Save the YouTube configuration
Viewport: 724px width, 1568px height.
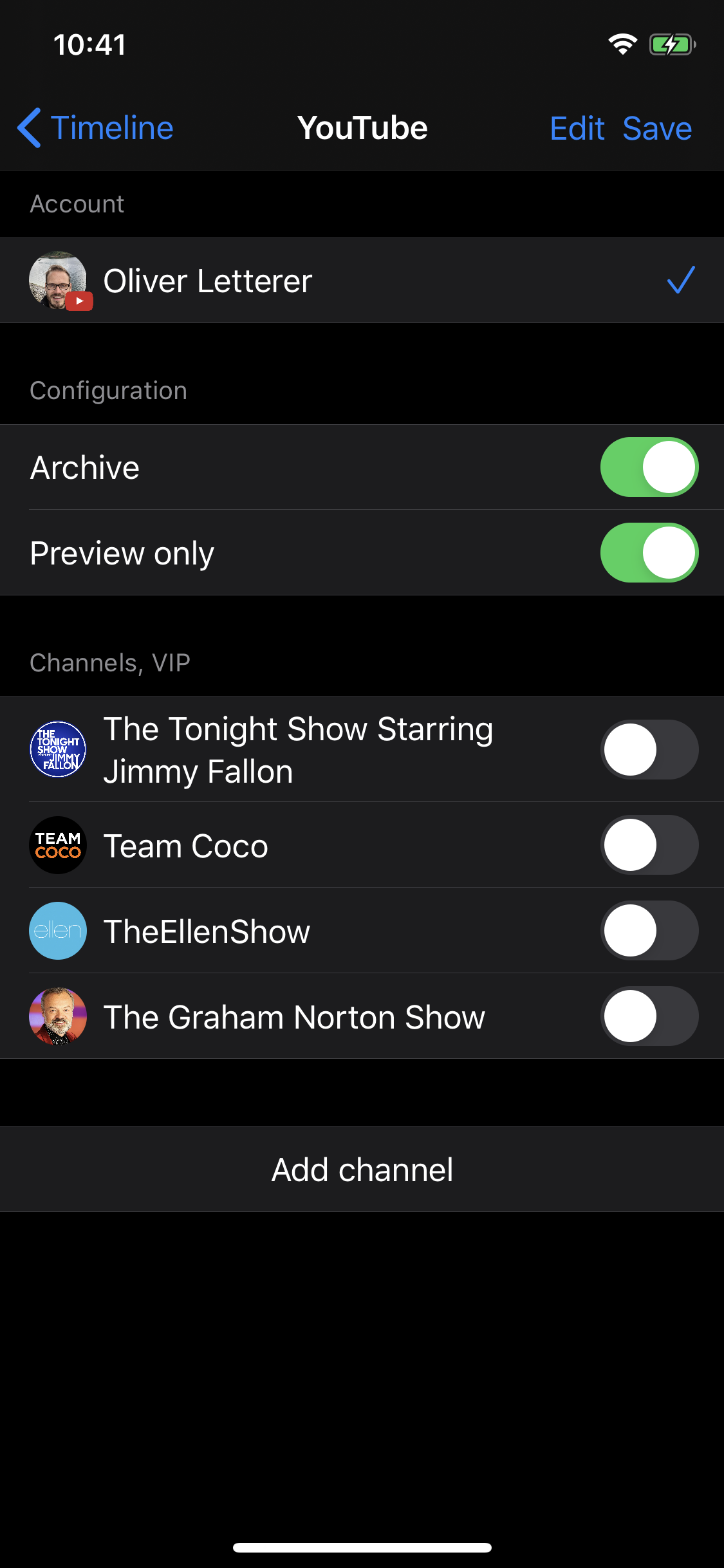[657, 128]
